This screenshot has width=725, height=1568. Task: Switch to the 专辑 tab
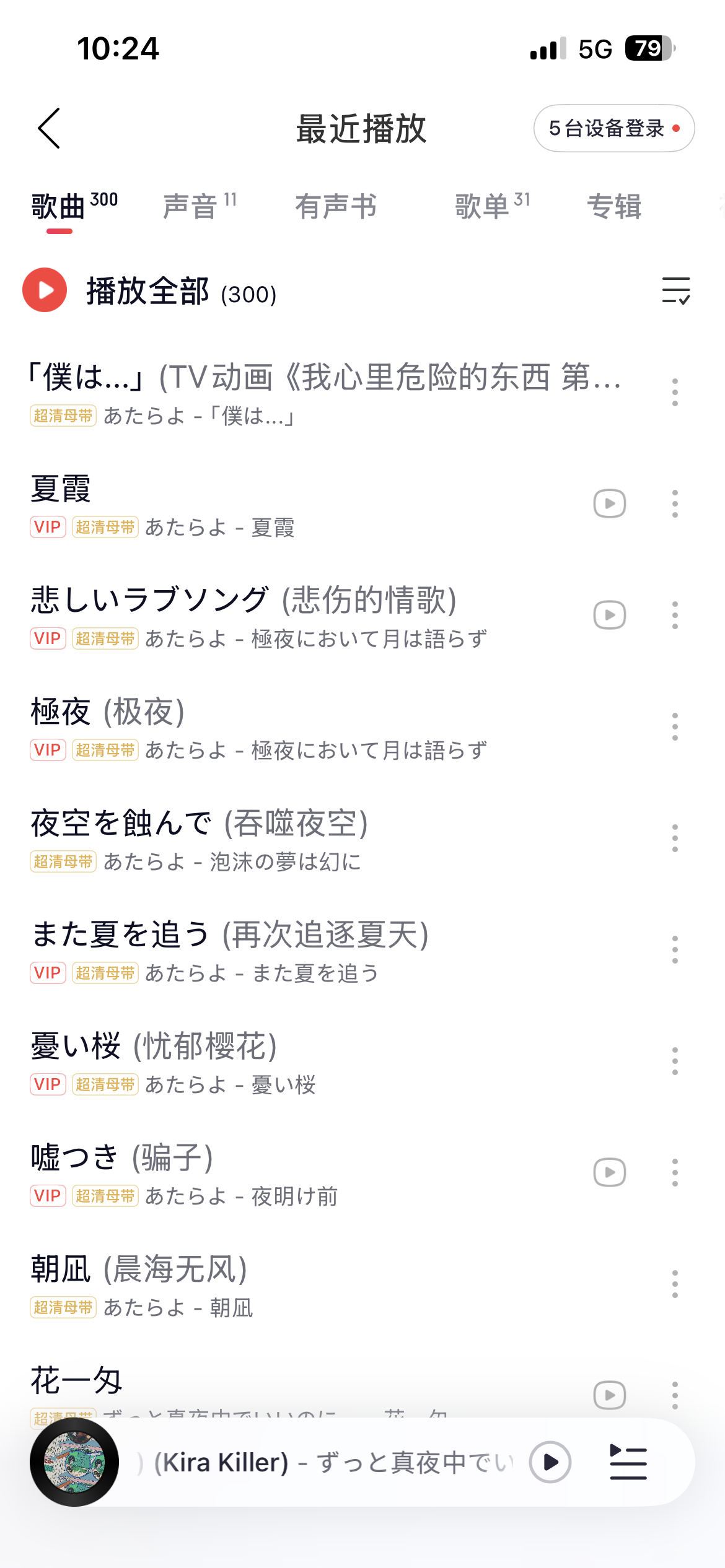click(613, 206)
